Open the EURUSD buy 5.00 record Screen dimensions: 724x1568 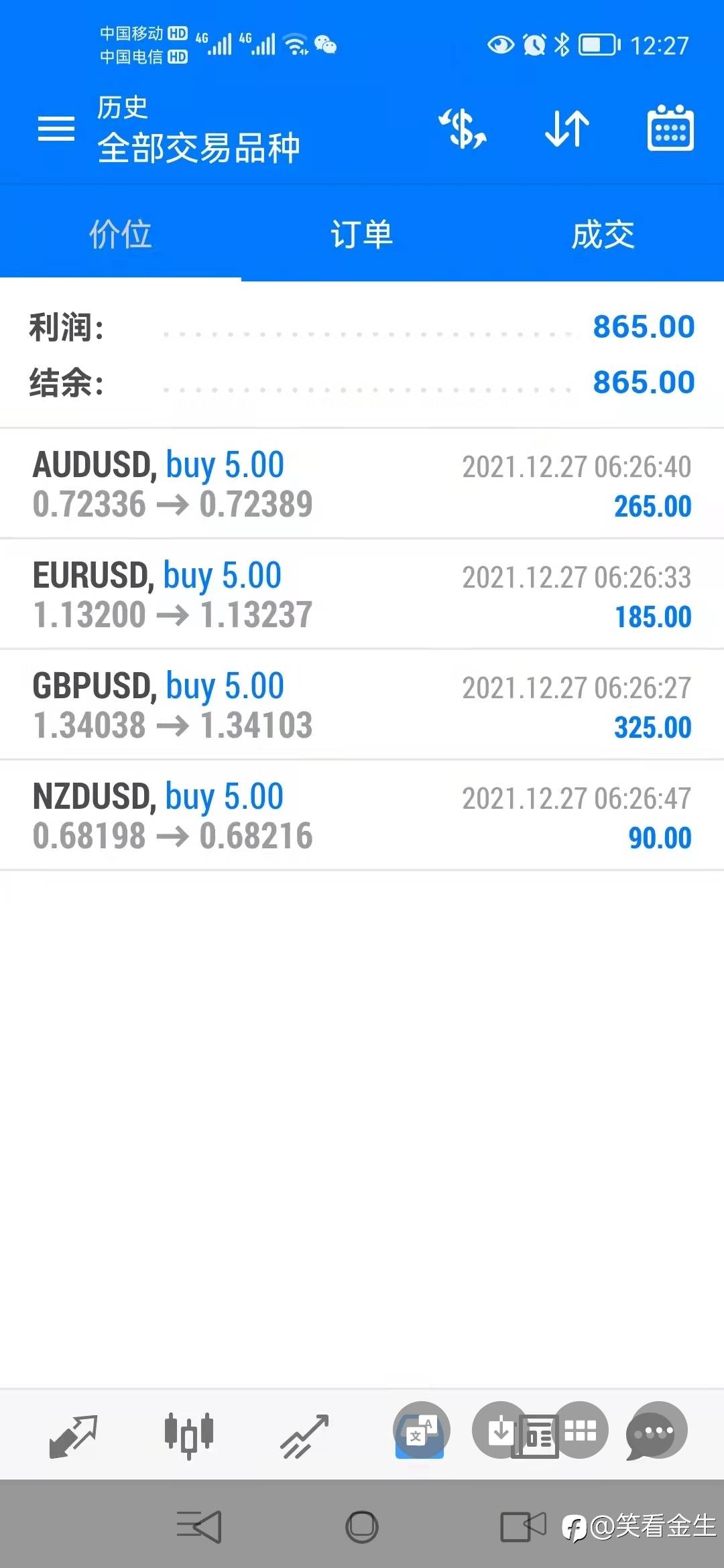point(362,594)
